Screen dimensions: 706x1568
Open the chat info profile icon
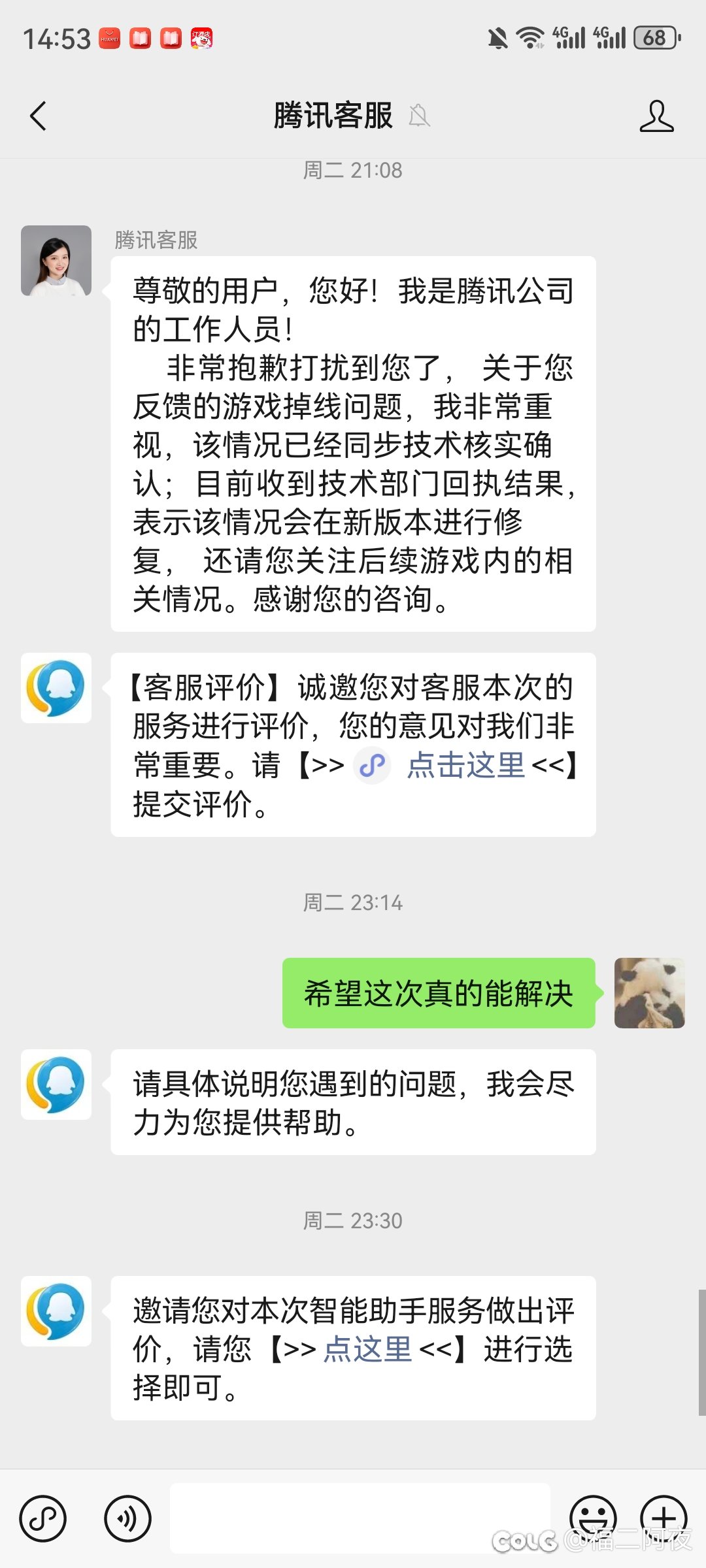656,116
